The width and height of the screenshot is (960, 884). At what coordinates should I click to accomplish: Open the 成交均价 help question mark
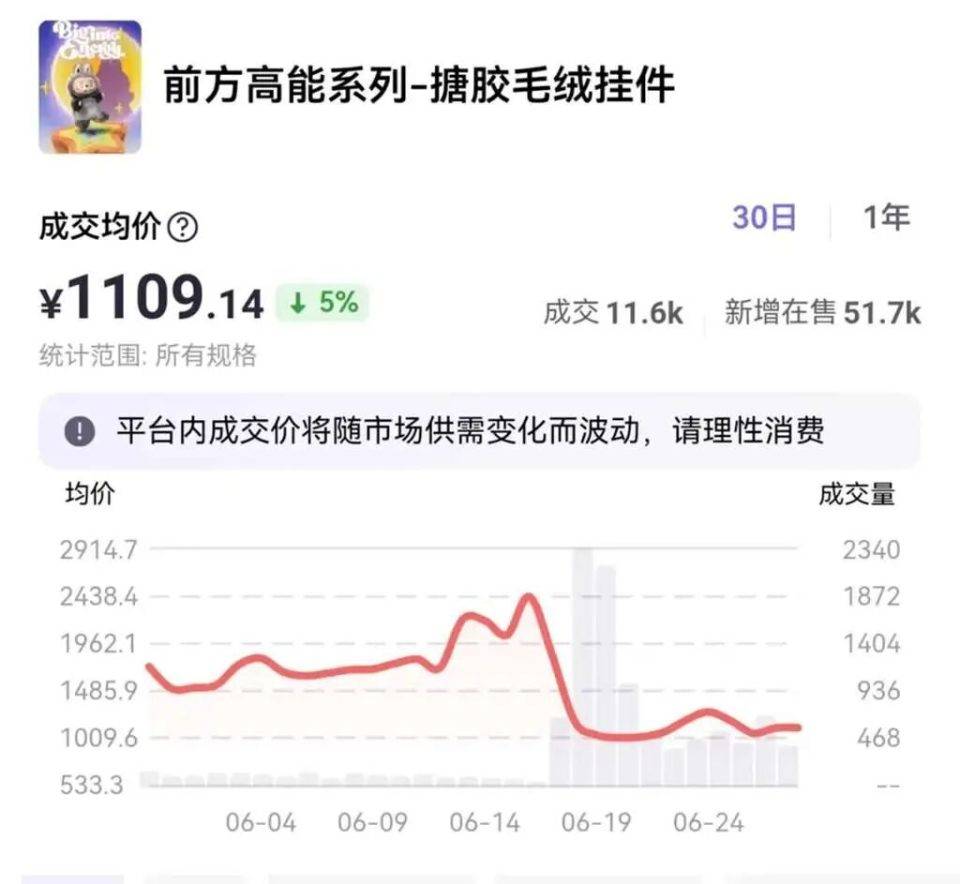183,228
